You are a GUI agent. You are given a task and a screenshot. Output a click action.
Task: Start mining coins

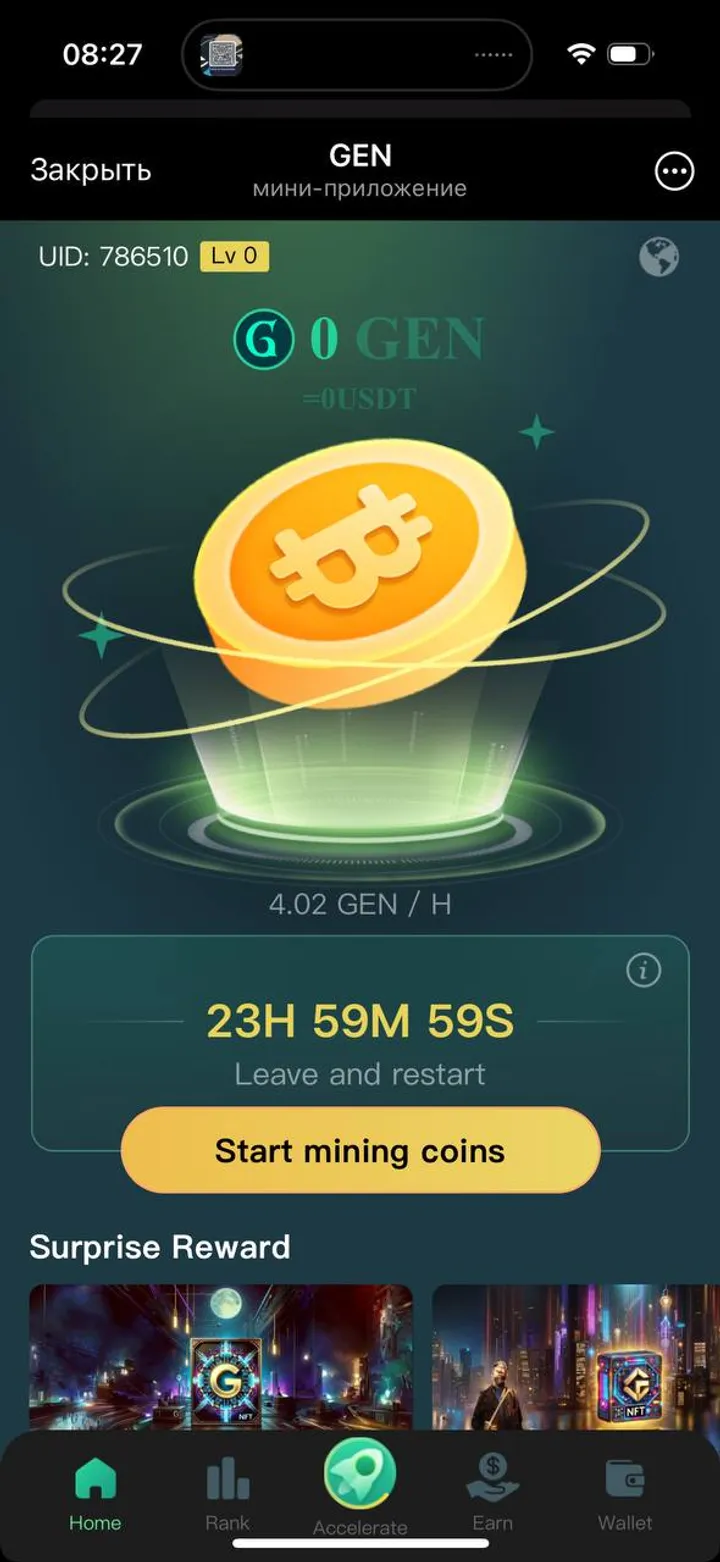[360, 1150]
